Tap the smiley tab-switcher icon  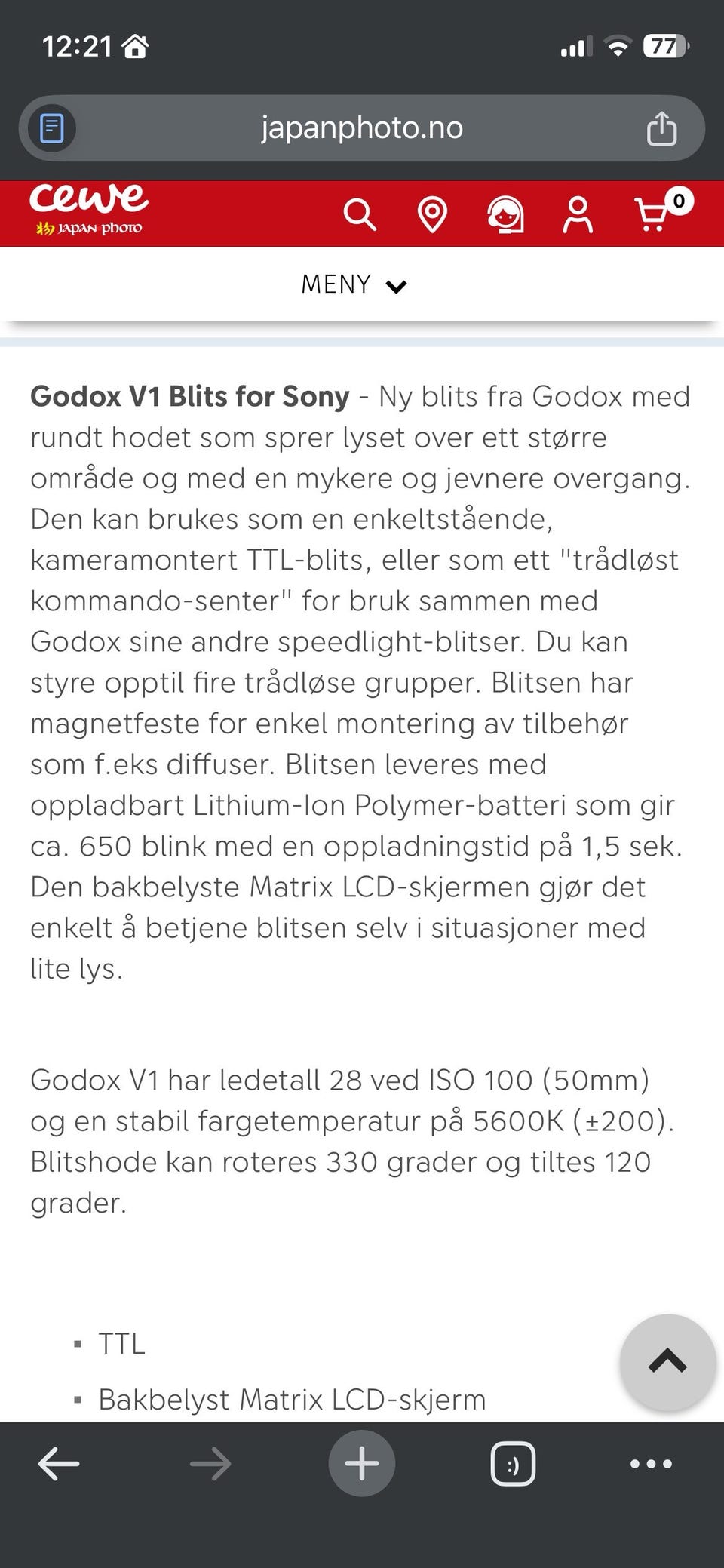(513, 1462)
